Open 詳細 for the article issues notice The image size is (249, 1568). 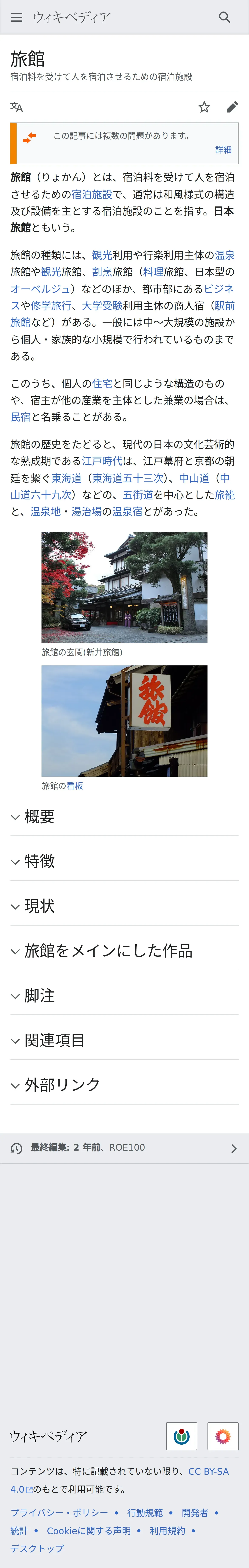pos(223,150)
